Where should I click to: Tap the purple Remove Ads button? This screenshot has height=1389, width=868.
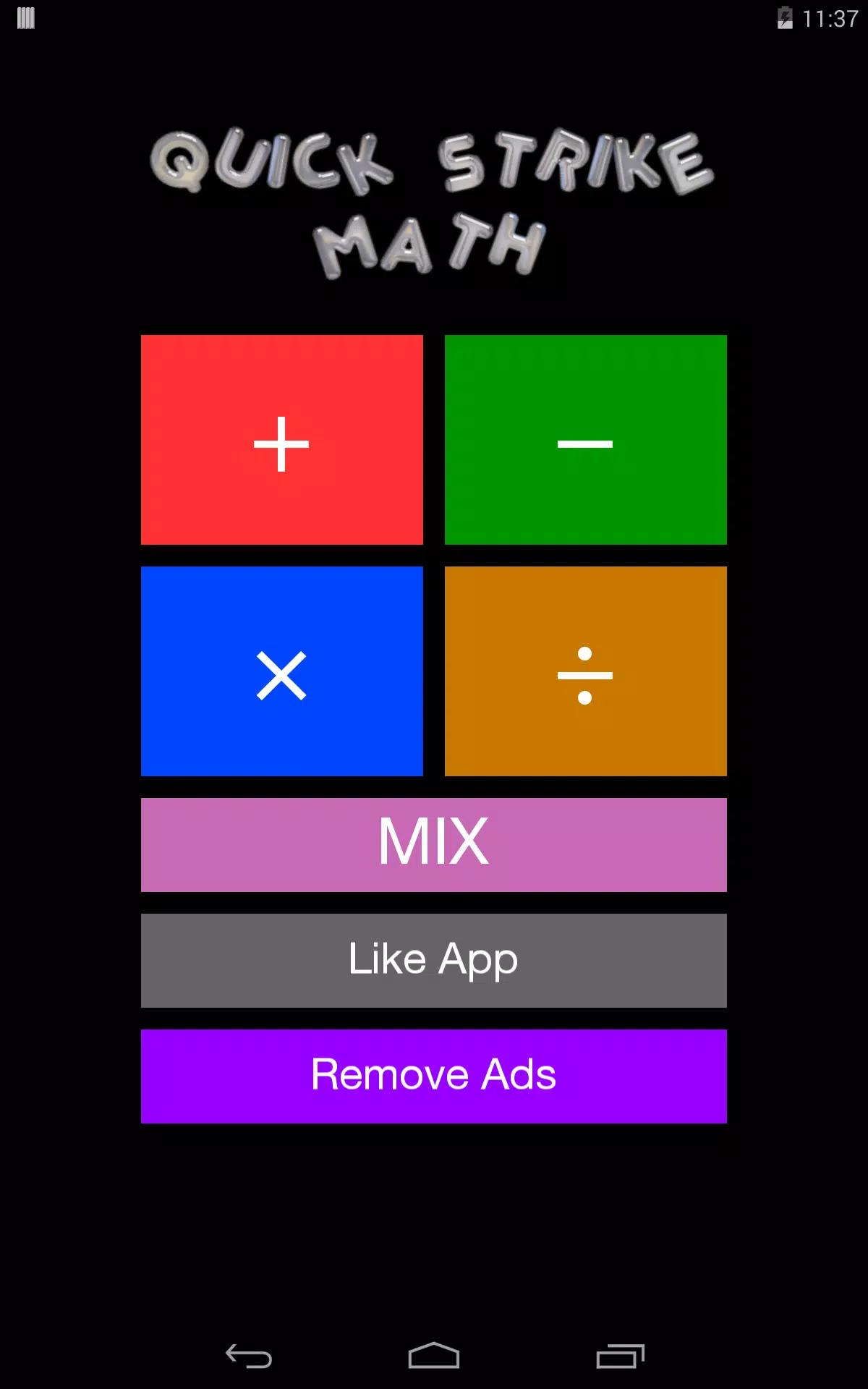point(433,1076)
